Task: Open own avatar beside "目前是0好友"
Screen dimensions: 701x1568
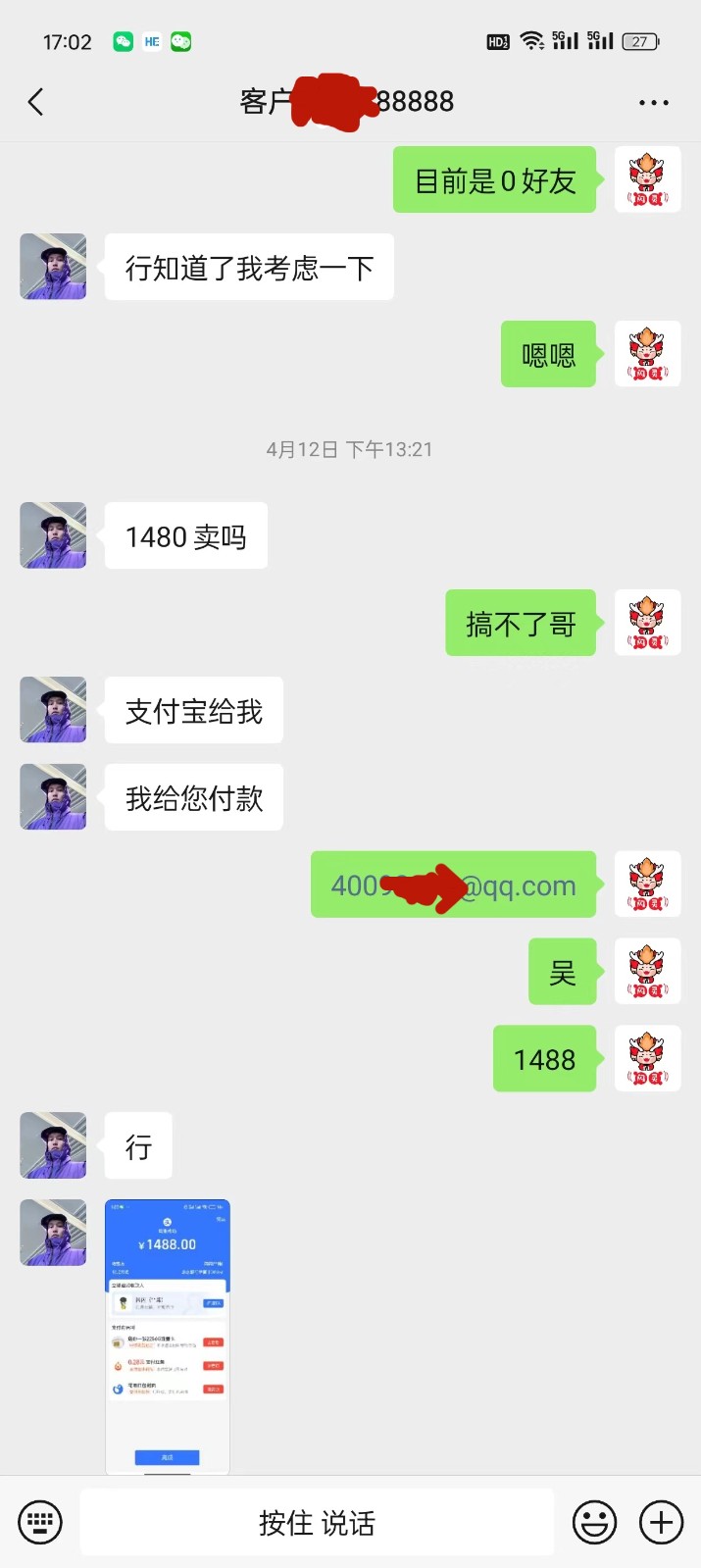Action: tap(647, 179)
